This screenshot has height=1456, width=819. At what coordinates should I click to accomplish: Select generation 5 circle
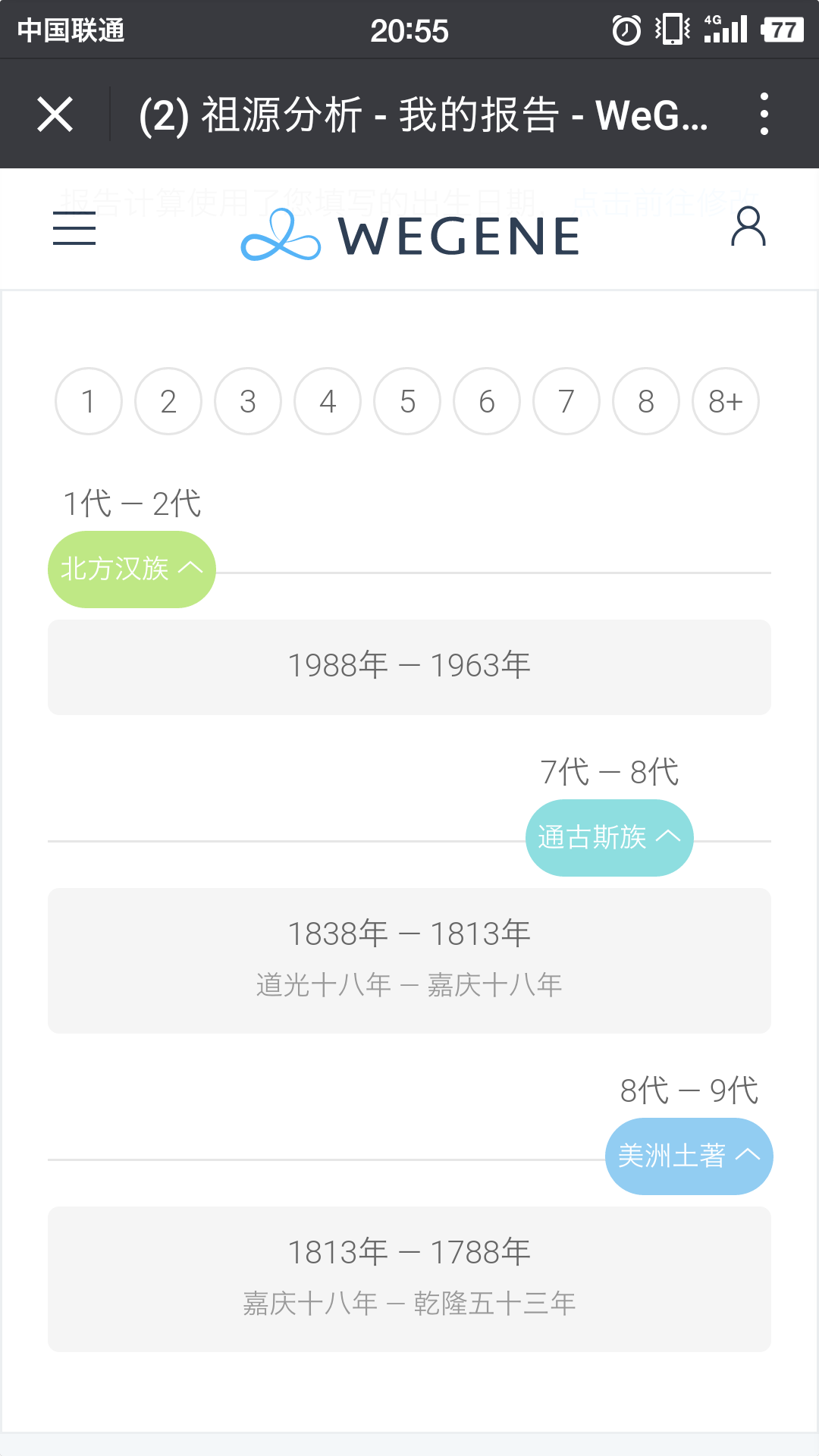coord(407,401)
